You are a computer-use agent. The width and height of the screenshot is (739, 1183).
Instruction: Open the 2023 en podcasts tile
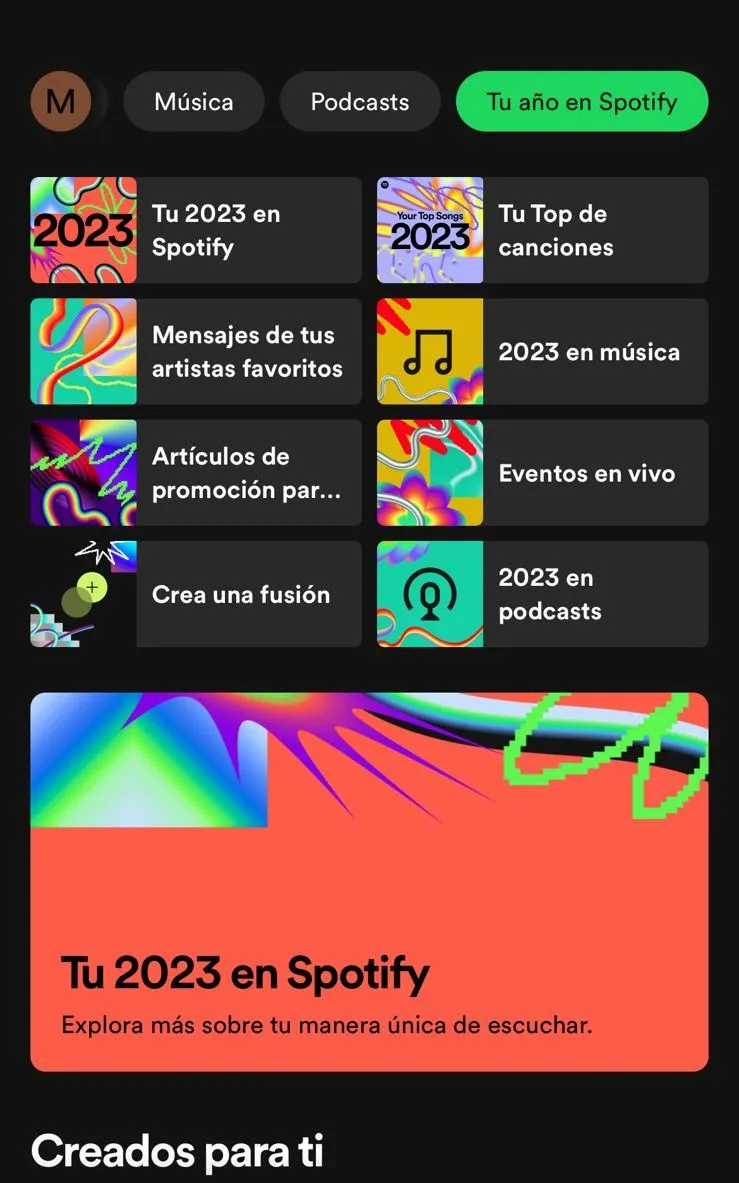point(542,594)
